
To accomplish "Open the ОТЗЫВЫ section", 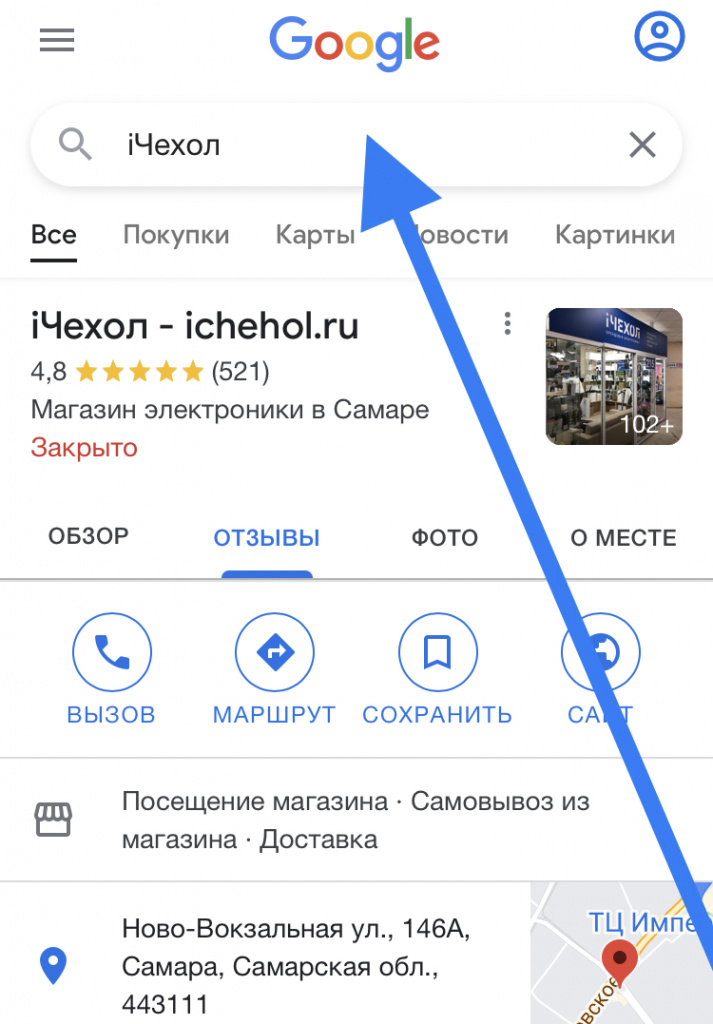I will point(267,538).
